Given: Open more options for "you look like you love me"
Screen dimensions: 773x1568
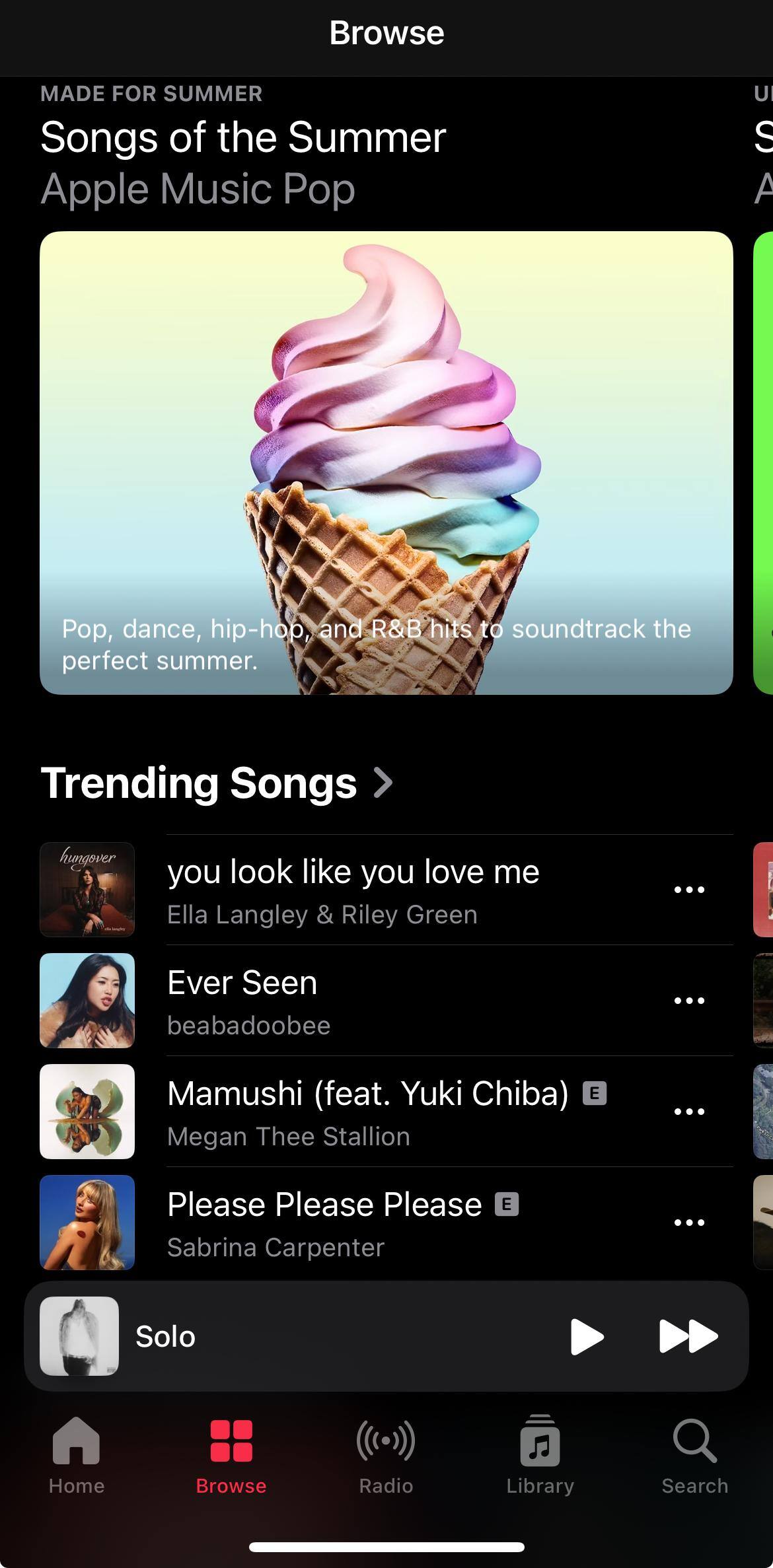Looking at the screenshot, I should (x=689, y=890).
